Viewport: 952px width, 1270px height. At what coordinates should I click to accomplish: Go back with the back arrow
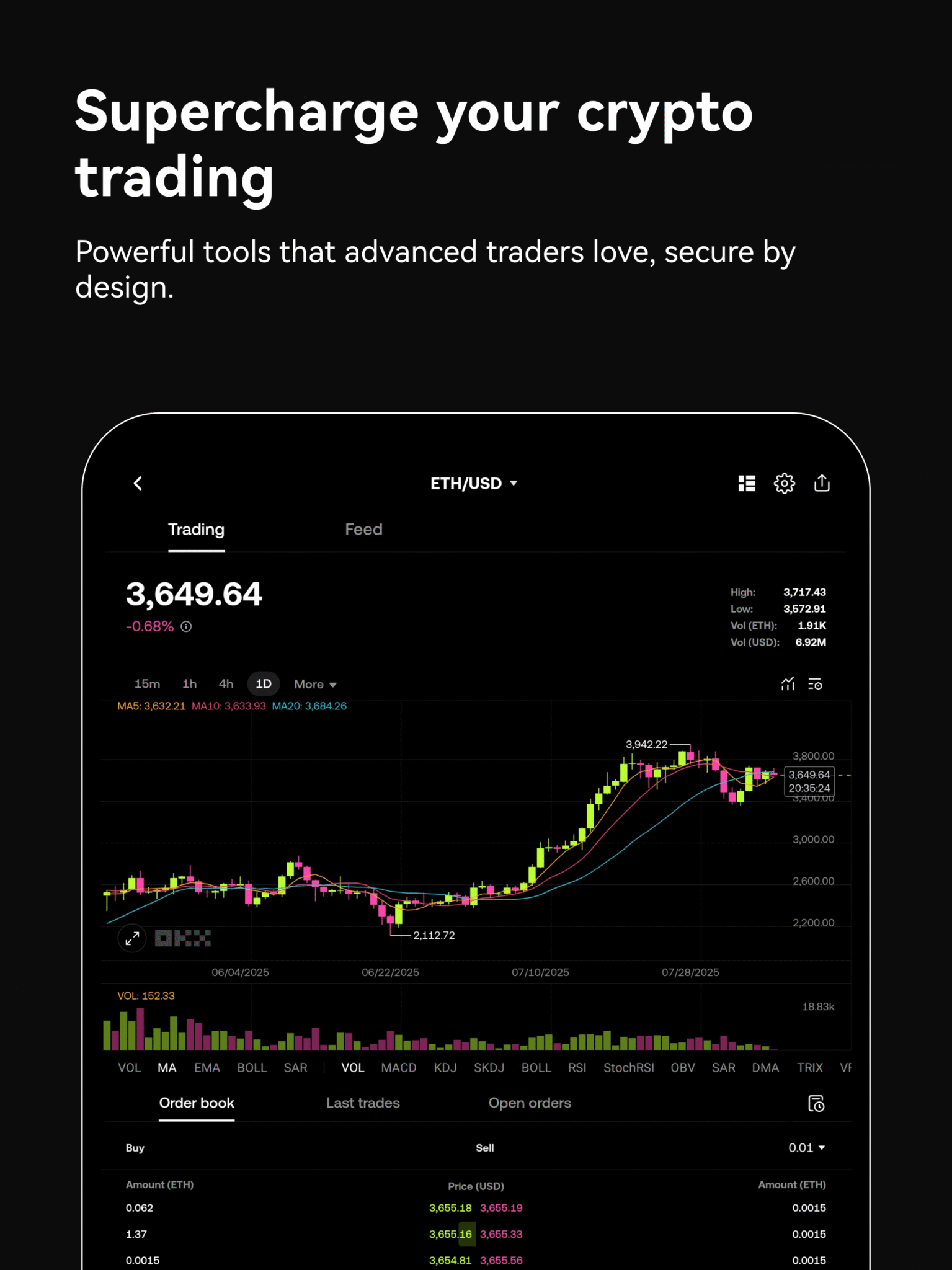[x=137, y=483]
